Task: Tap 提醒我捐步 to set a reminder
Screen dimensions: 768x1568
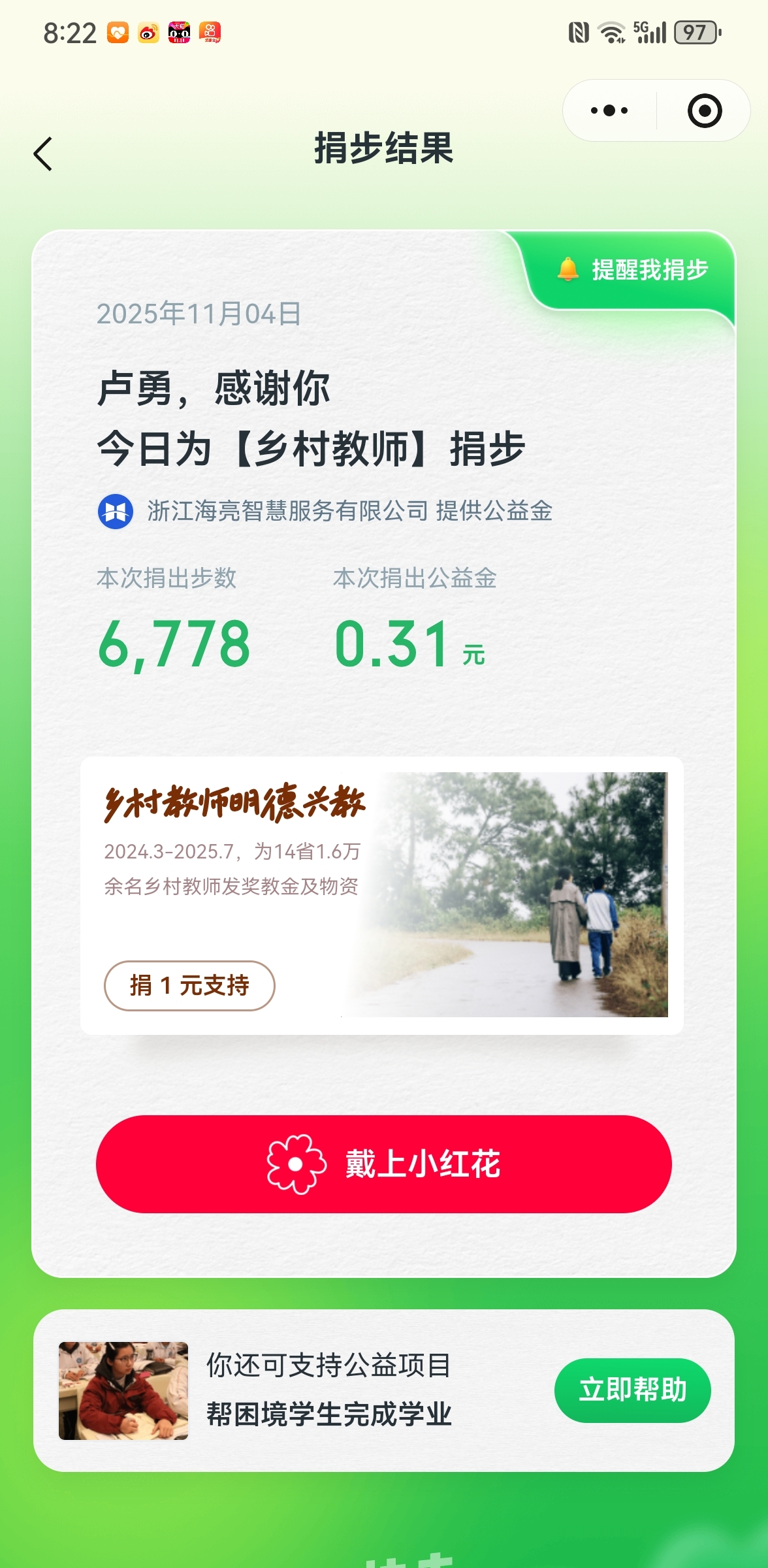Action: [633, 270]
